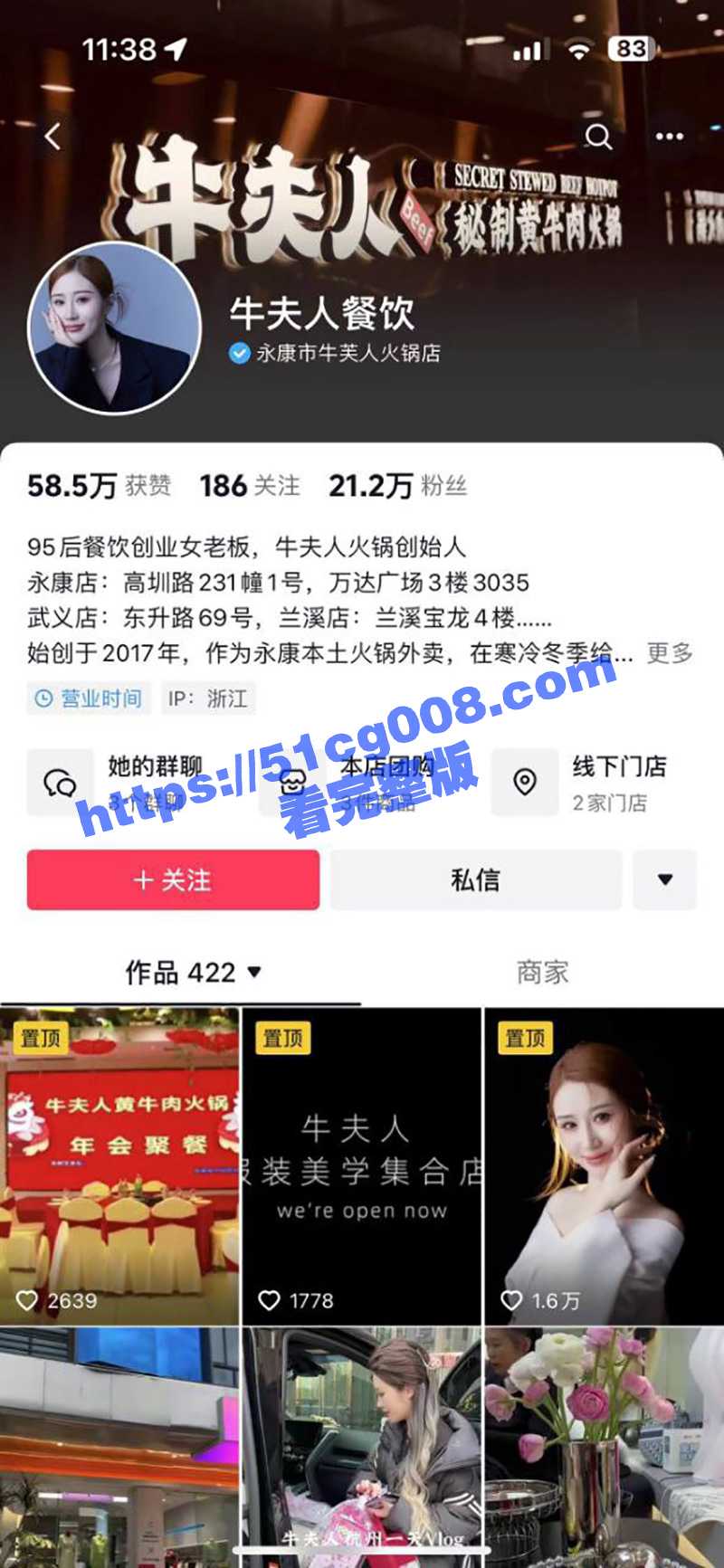The image size is (724, 1568).
Task: Open the 186 关注 following list
Action: 250,486
